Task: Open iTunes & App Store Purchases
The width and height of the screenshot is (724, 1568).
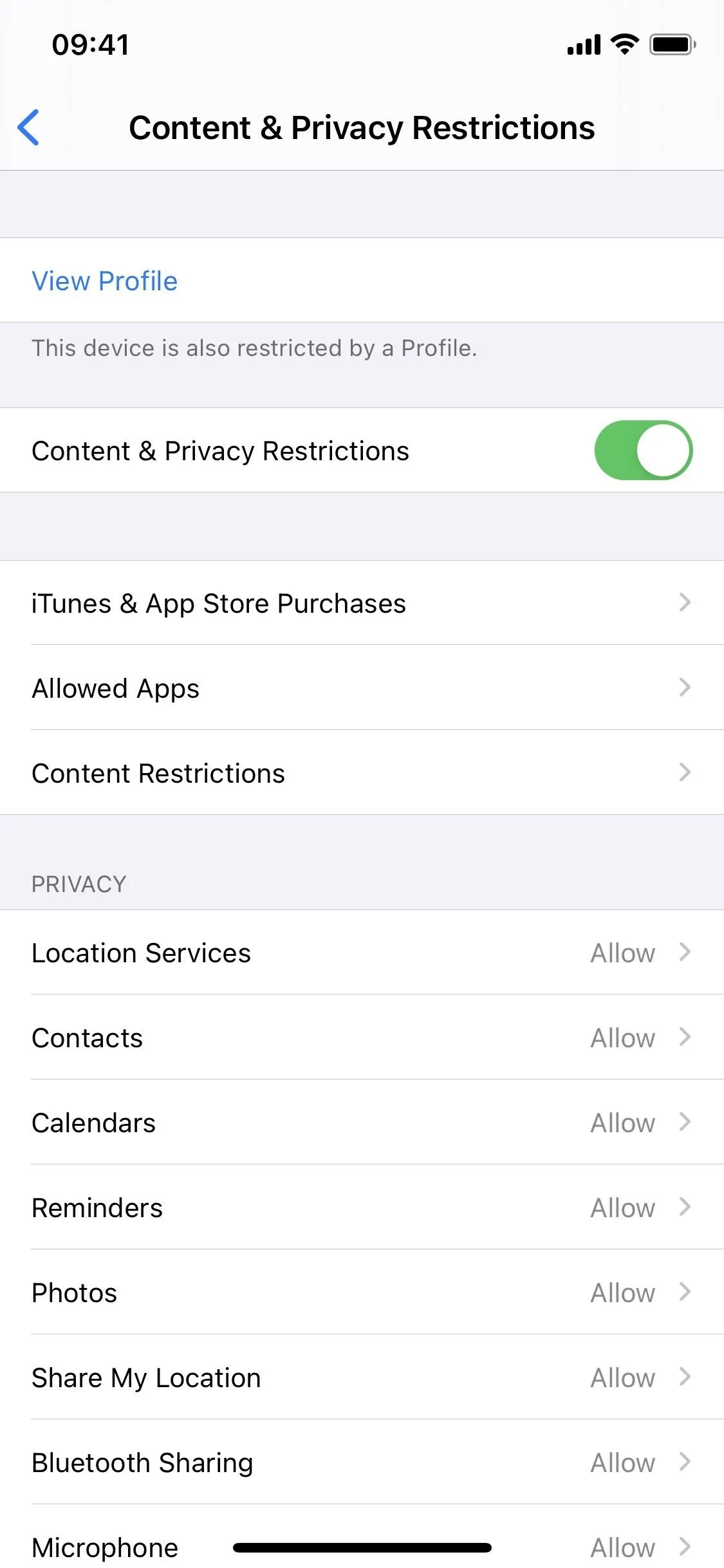Action: [362, 603]
